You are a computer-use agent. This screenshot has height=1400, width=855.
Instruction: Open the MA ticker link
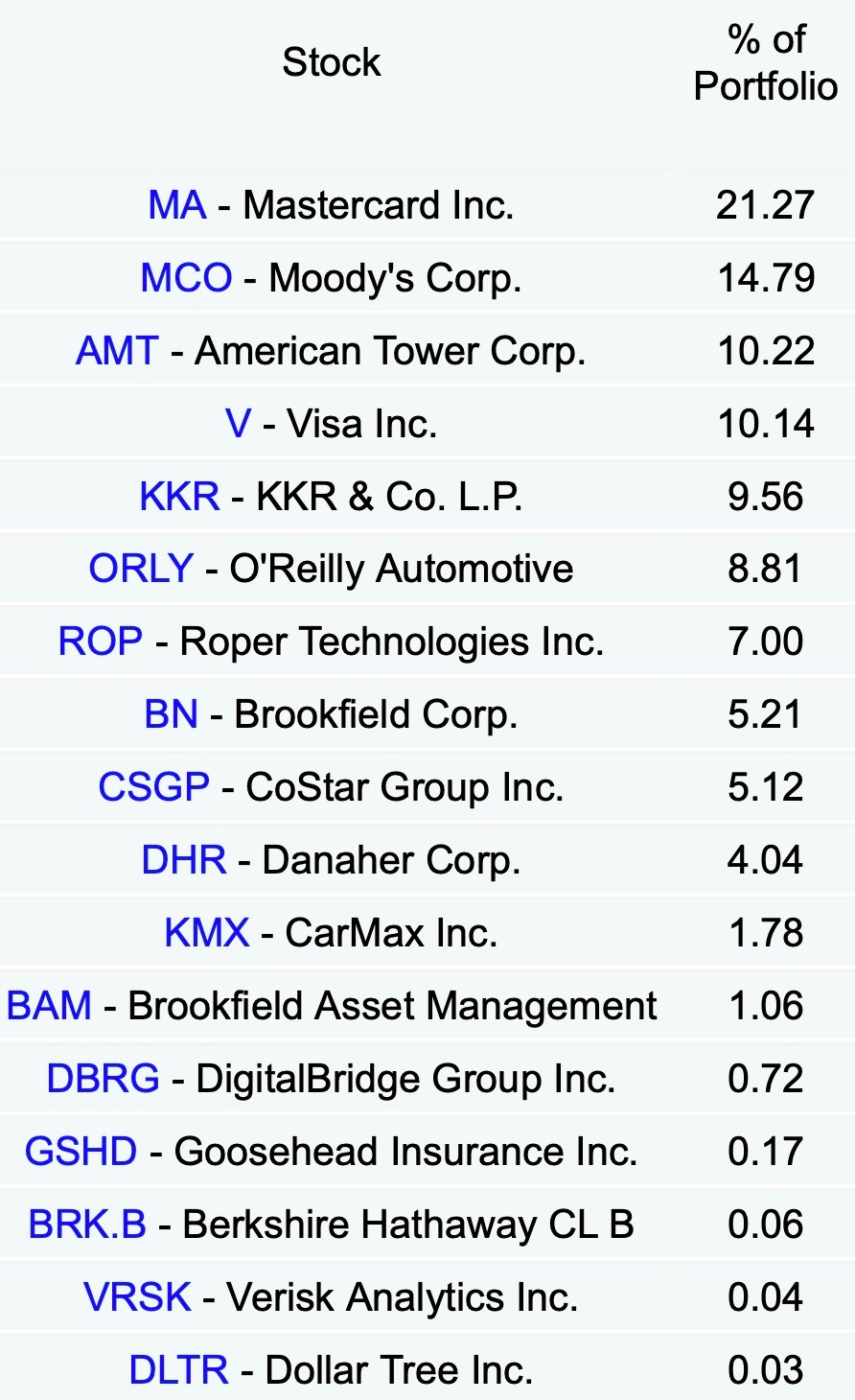(x=177, y=205)
